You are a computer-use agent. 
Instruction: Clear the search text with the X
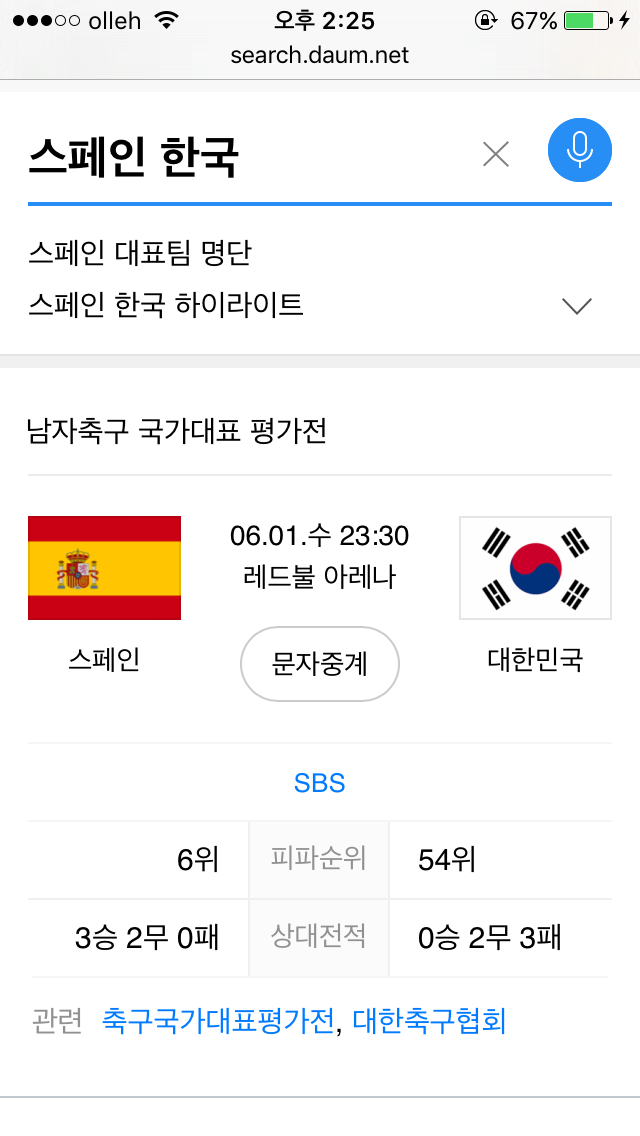[x=496, y=154]
